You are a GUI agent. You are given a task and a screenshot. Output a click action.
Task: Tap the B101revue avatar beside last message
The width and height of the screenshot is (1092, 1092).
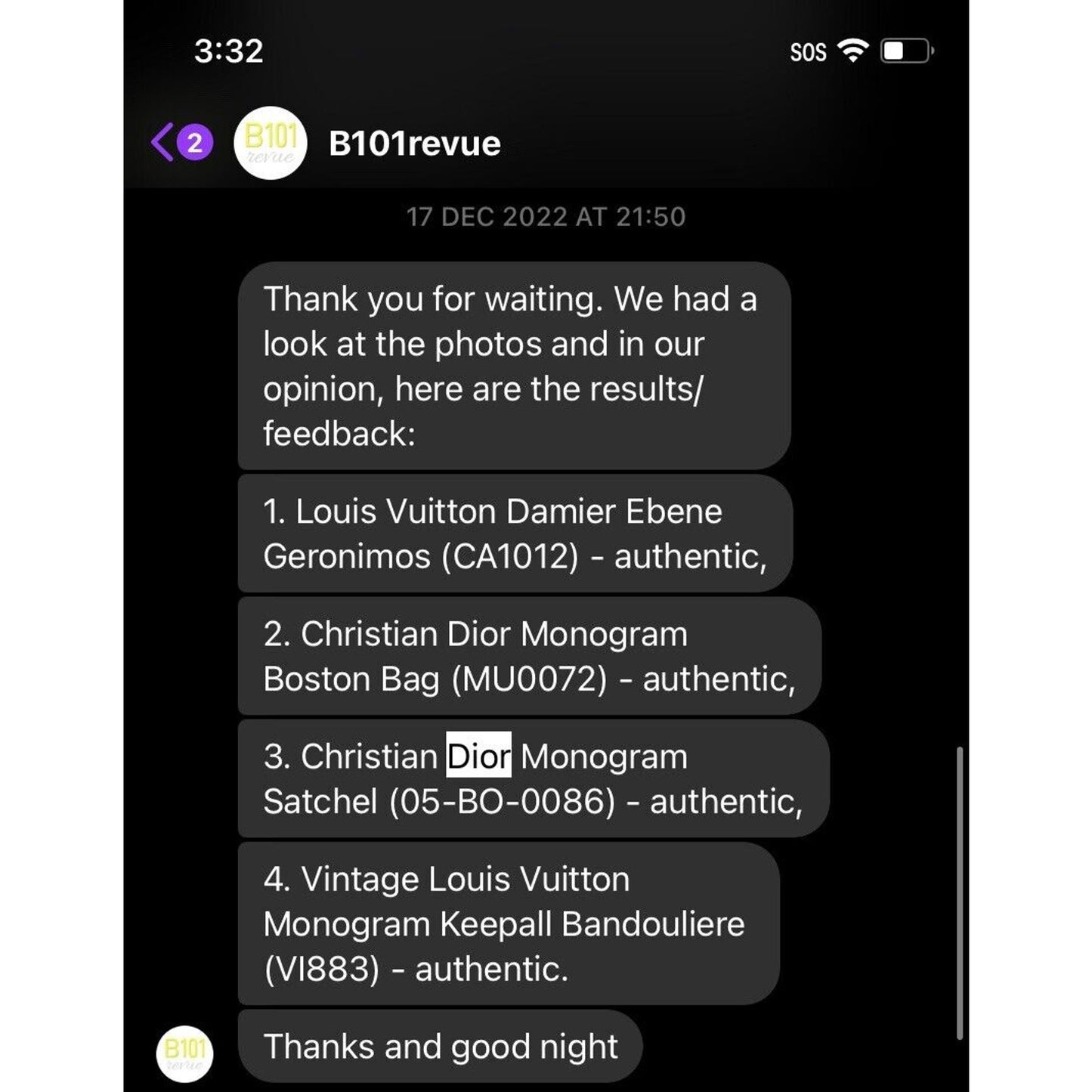[184, 1053]
